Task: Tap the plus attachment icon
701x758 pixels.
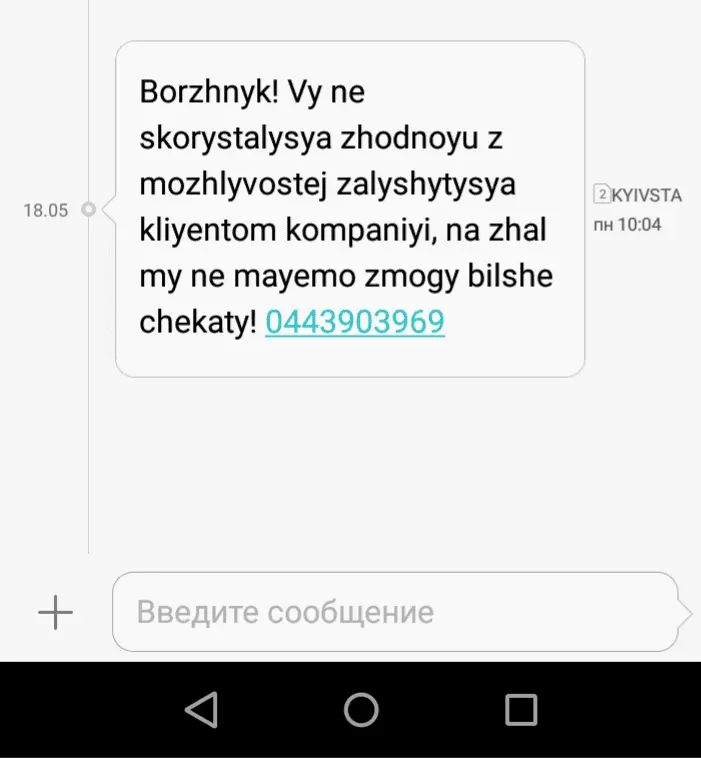Action: tap(55, 611)
